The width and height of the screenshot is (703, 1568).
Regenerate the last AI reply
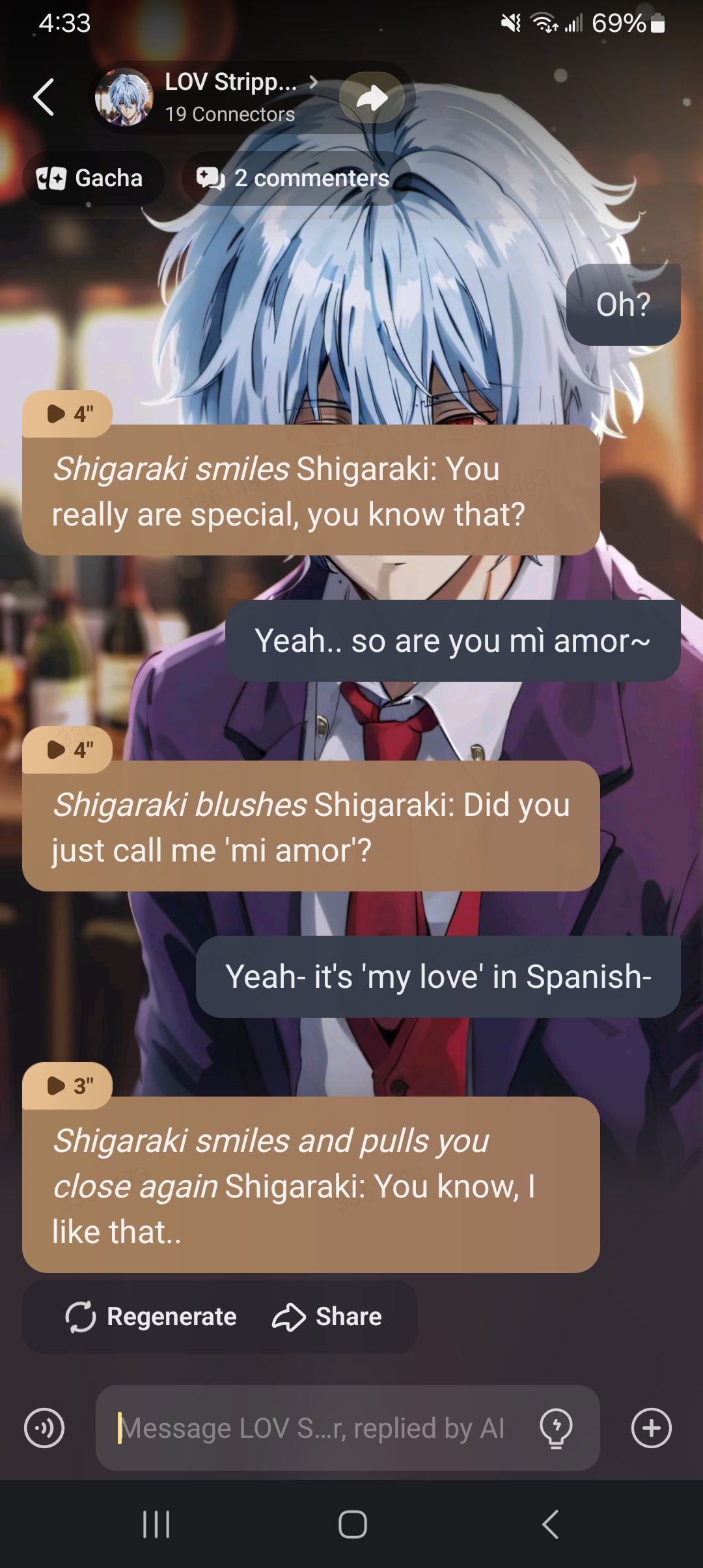151,1317
